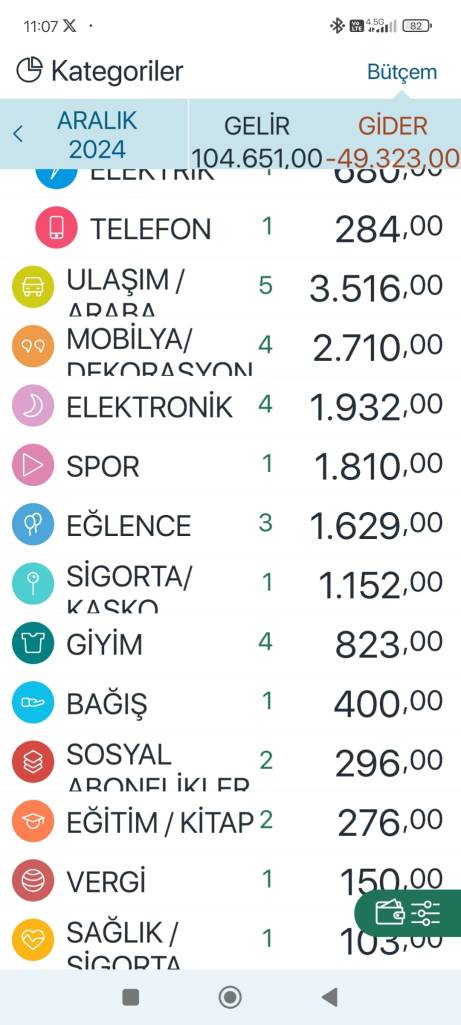Open the EĞLENCE category row

[x=230, y=525]
